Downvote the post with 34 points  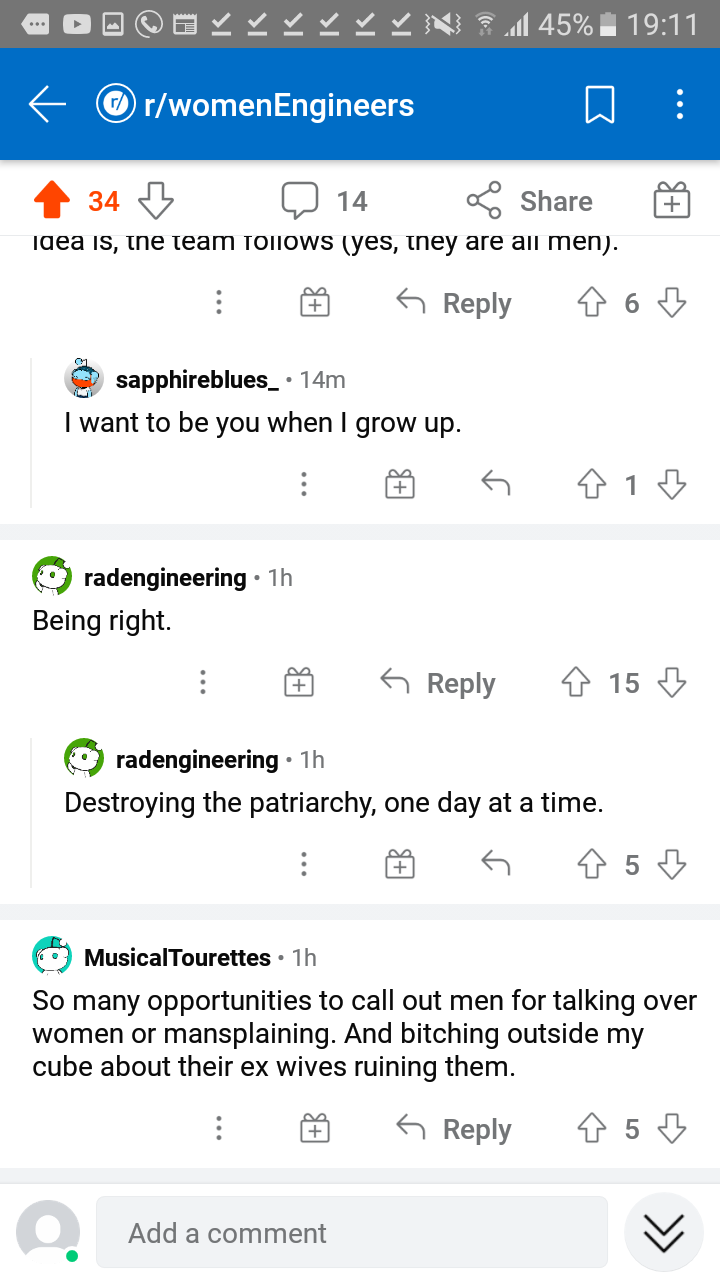coord(155,202)
